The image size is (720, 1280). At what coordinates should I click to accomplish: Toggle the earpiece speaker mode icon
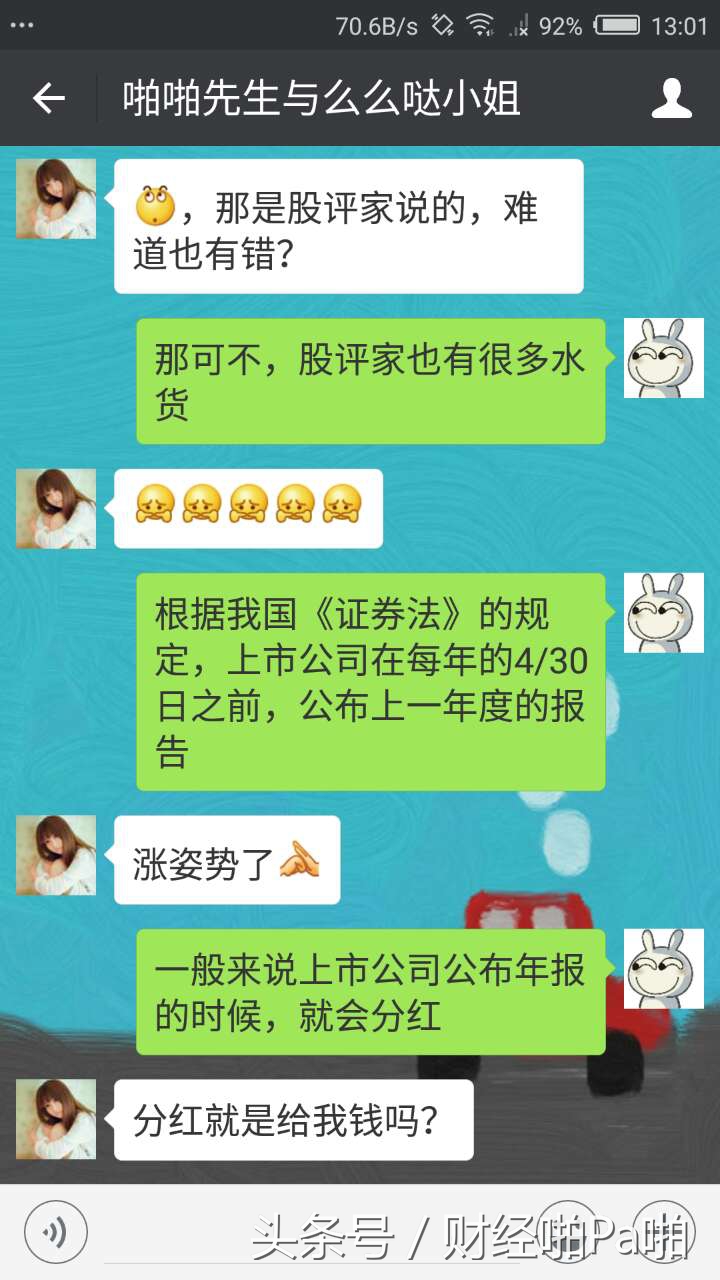(55, 1232)
